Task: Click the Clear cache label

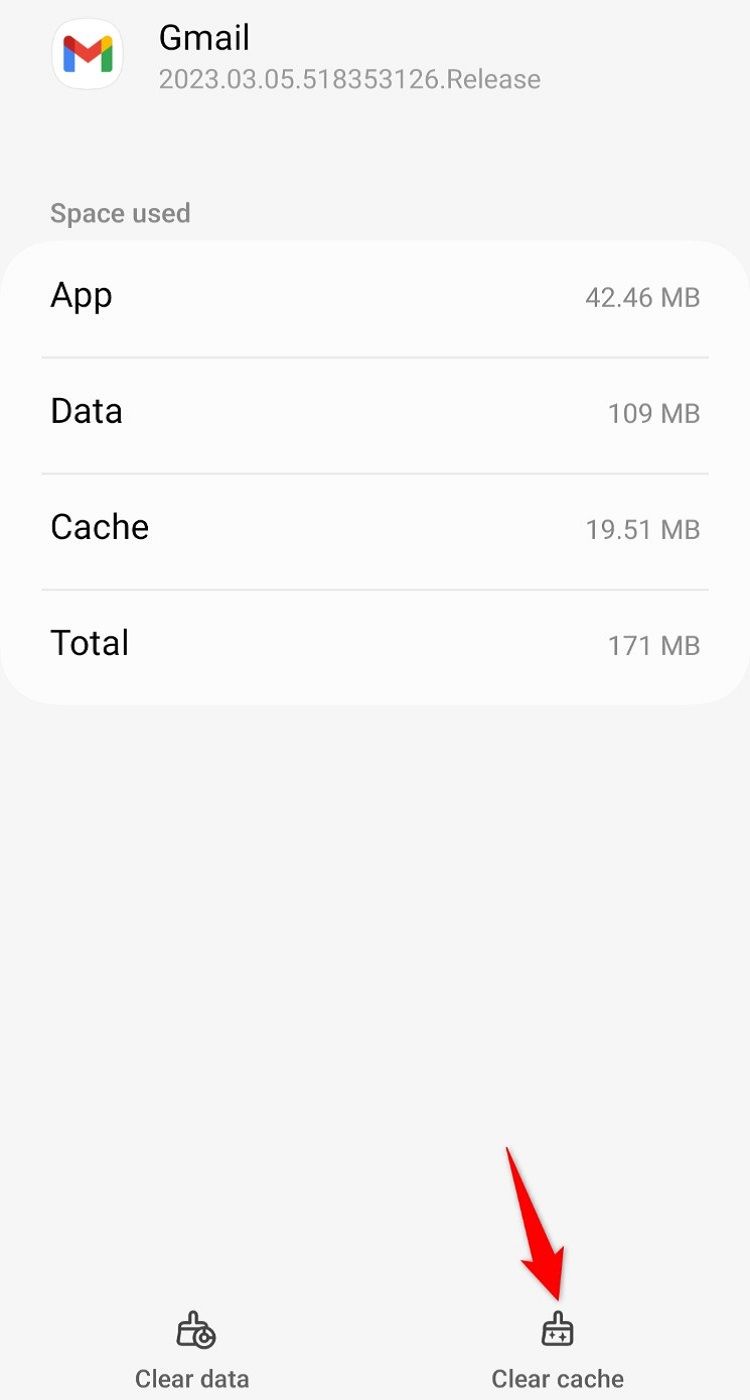Action: pos(557,1378)
